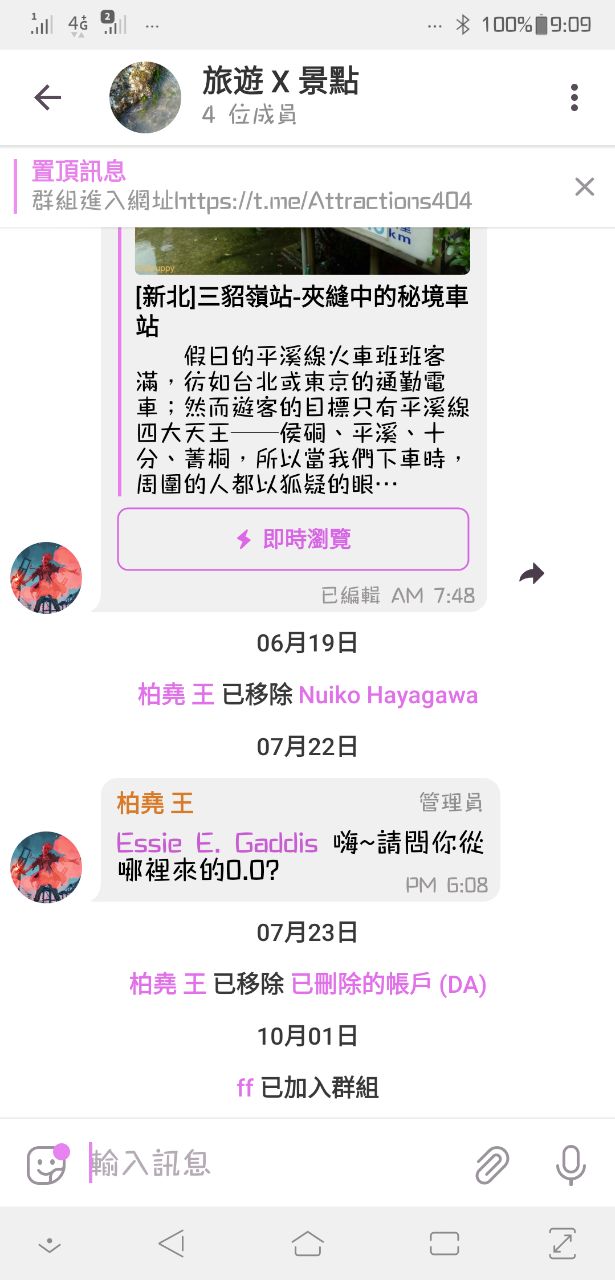Image resolution: width=615 pixels, height=1280 pixels.
Task: Open 柏堯 王's avatar beside the 07月22日 message
Action: pyautogui.click(x=46, y=866)
